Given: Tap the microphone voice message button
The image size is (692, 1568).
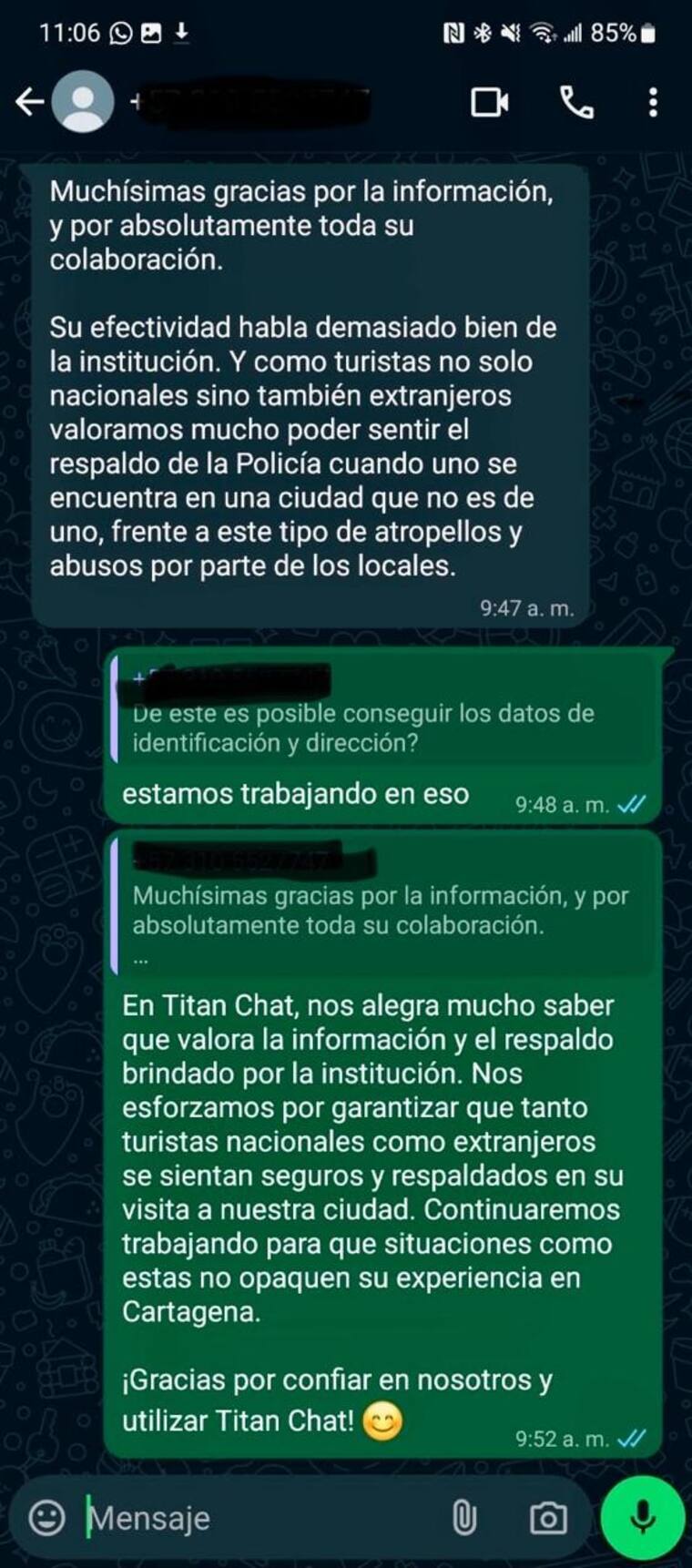Looking at the screenshot, I should coord(643,1518).
